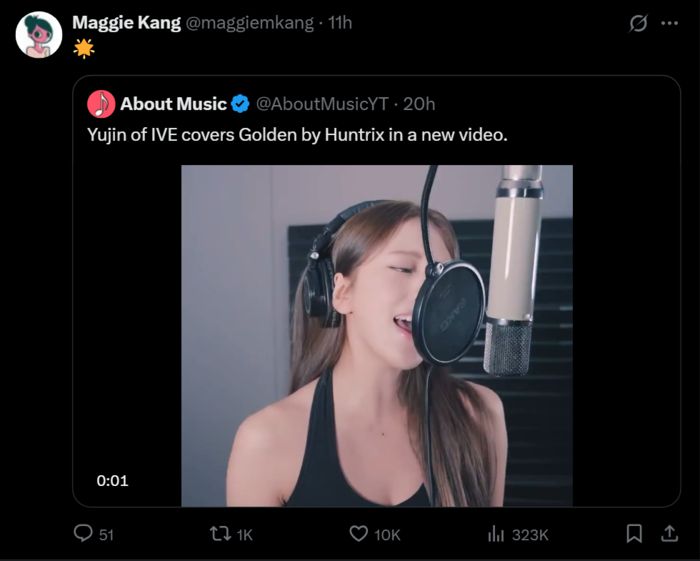View post analytics showing 323K views
700x561 pixels.
pos(496,535)
